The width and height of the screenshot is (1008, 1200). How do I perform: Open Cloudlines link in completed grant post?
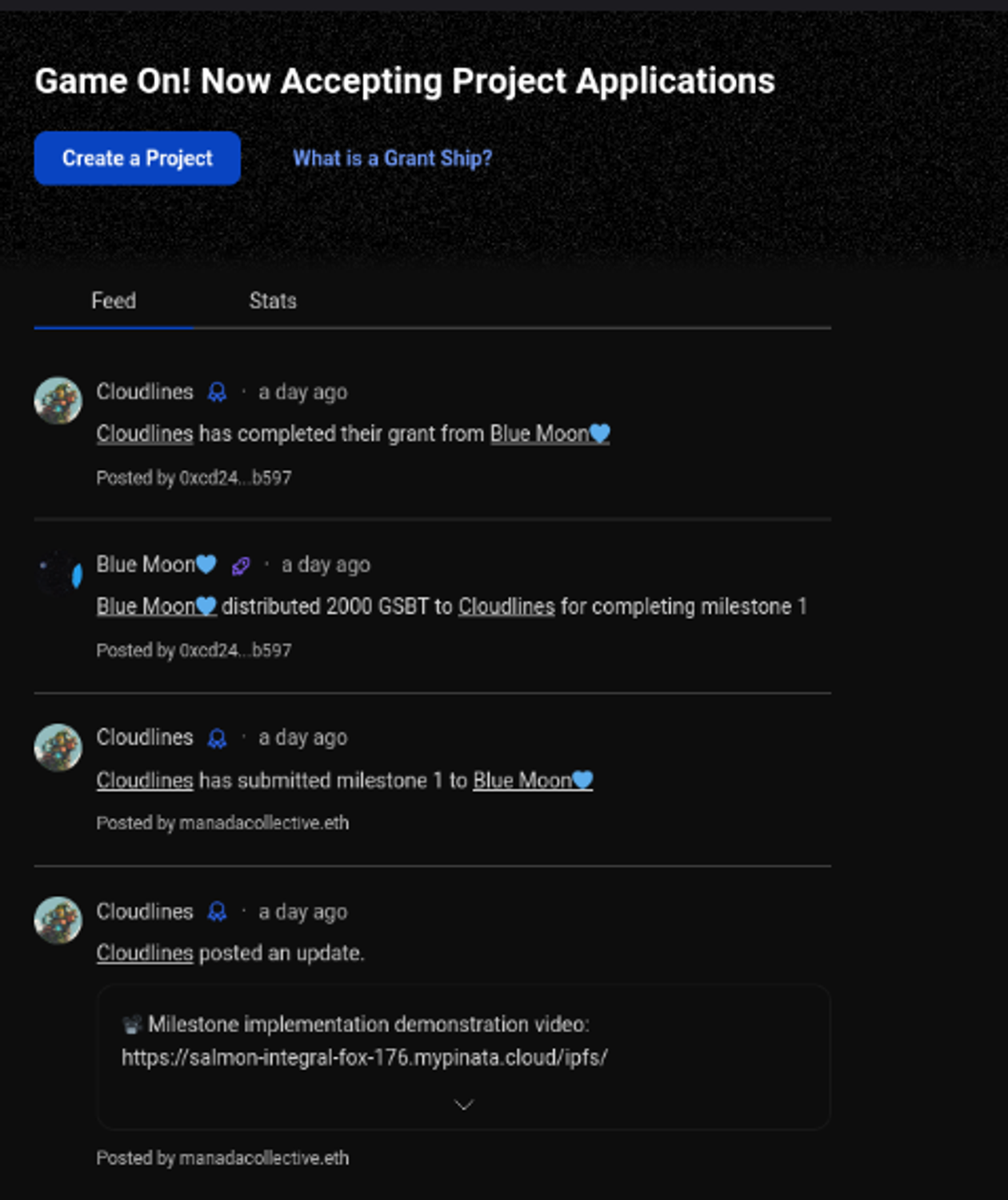click(x=145, y=434)
